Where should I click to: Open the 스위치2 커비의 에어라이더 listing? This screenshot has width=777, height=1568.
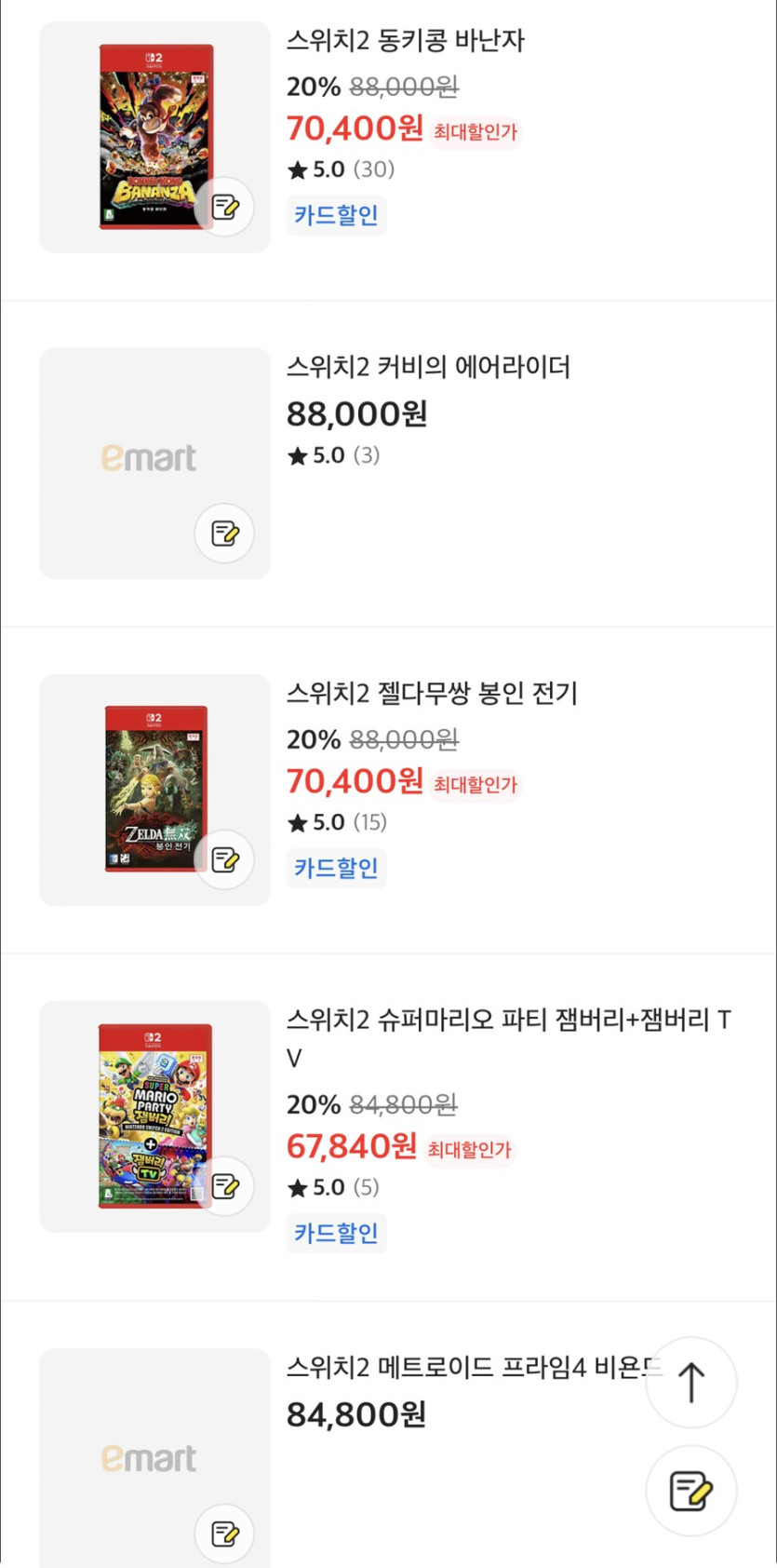click(x=430, y=368)
